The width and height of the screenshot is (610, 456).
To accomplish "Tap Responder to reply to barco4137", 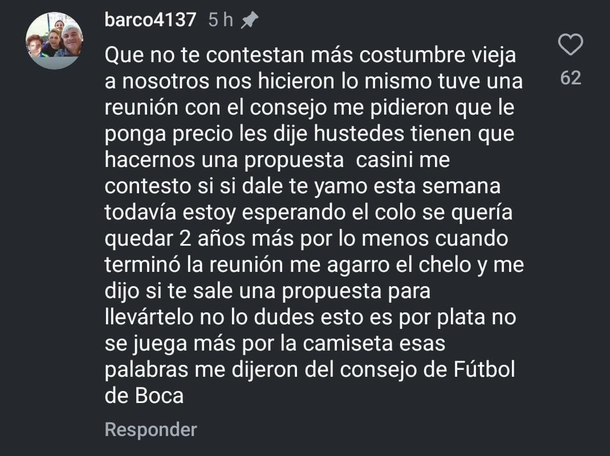I will click(x=151, y=430).
